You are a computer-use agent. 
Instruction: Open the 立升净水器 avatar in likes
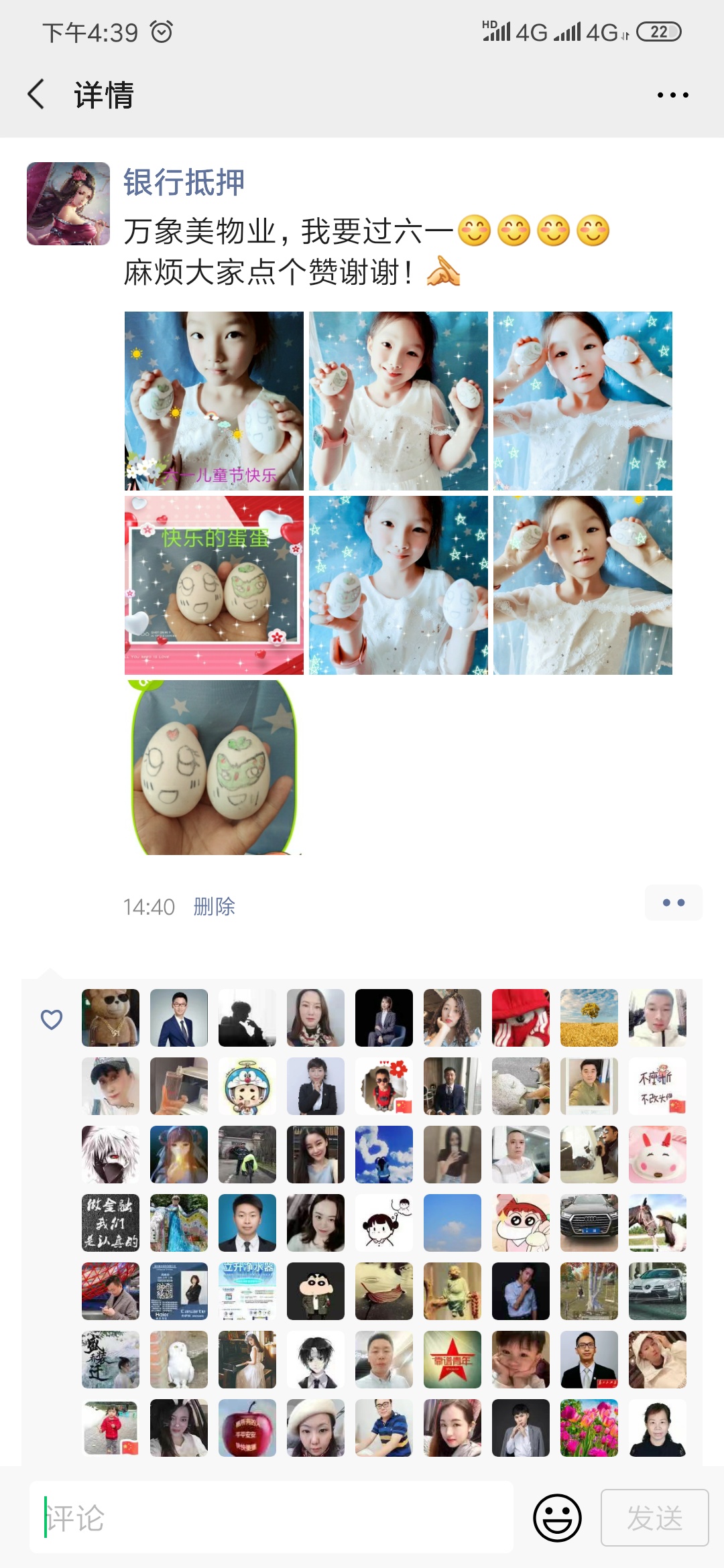tap(247, 1291)
